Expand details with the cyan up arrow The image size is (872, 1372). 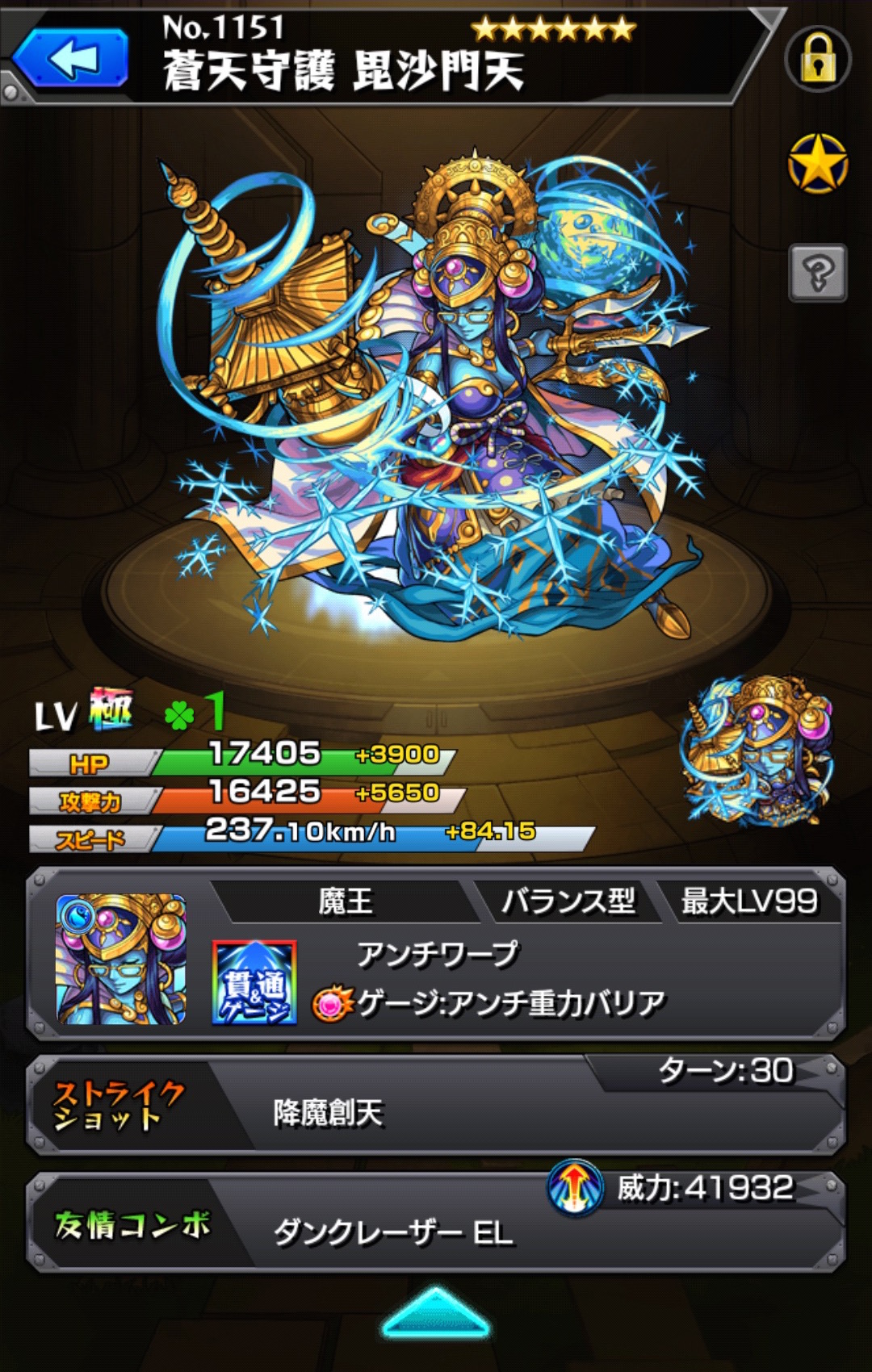coord(435,1313)
